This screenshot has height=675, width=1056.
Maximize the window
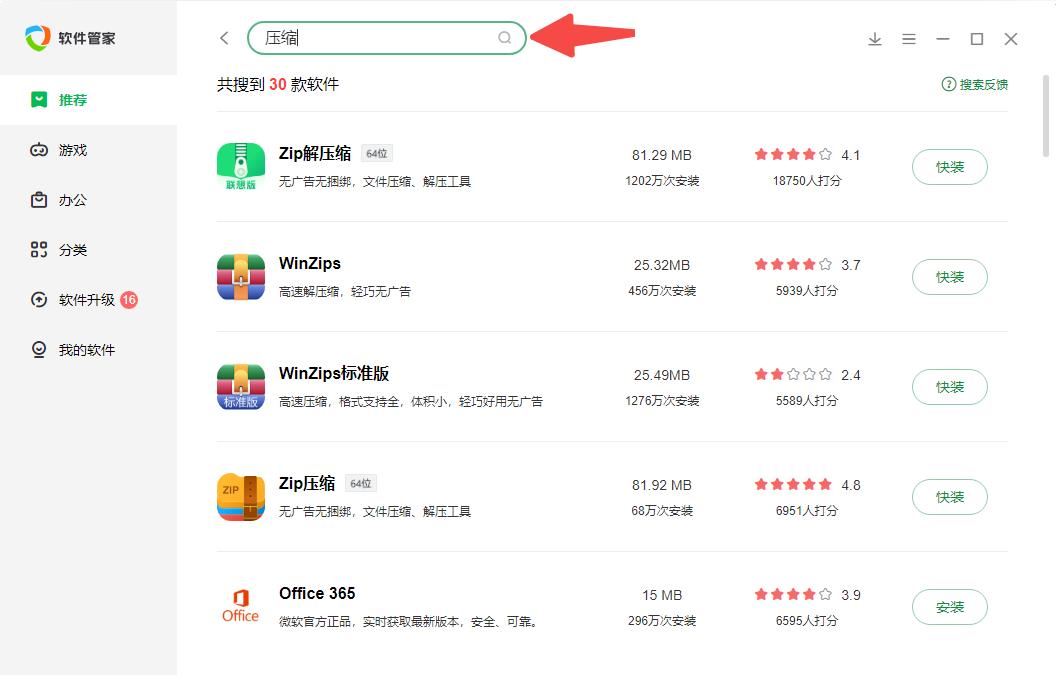click(977, 39)
